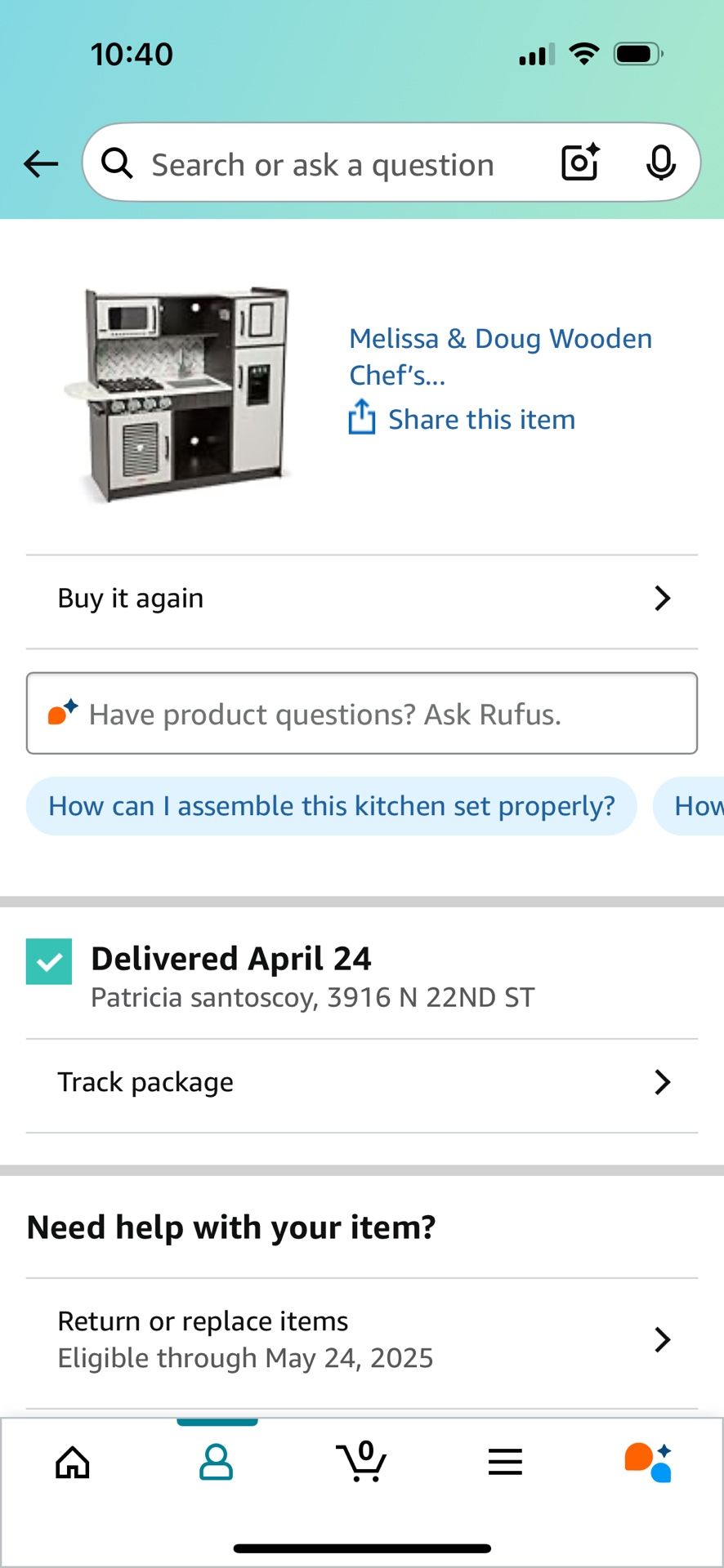Tap the Rufus sparkle icon in question box
Image resolution: width=724 pixels, height=1568 pixels.
61,712
